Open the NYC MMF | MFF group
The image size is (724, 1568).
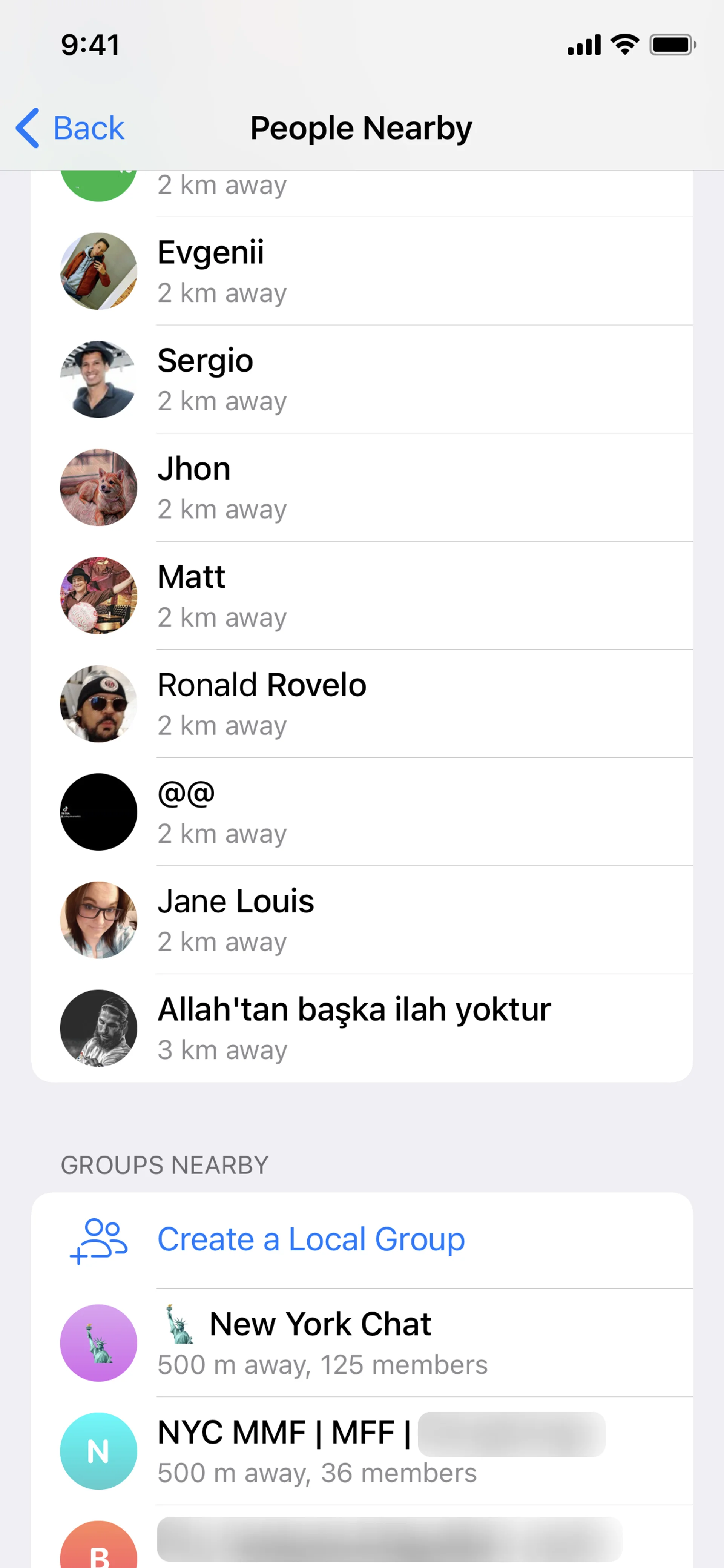click(361, 1452)
